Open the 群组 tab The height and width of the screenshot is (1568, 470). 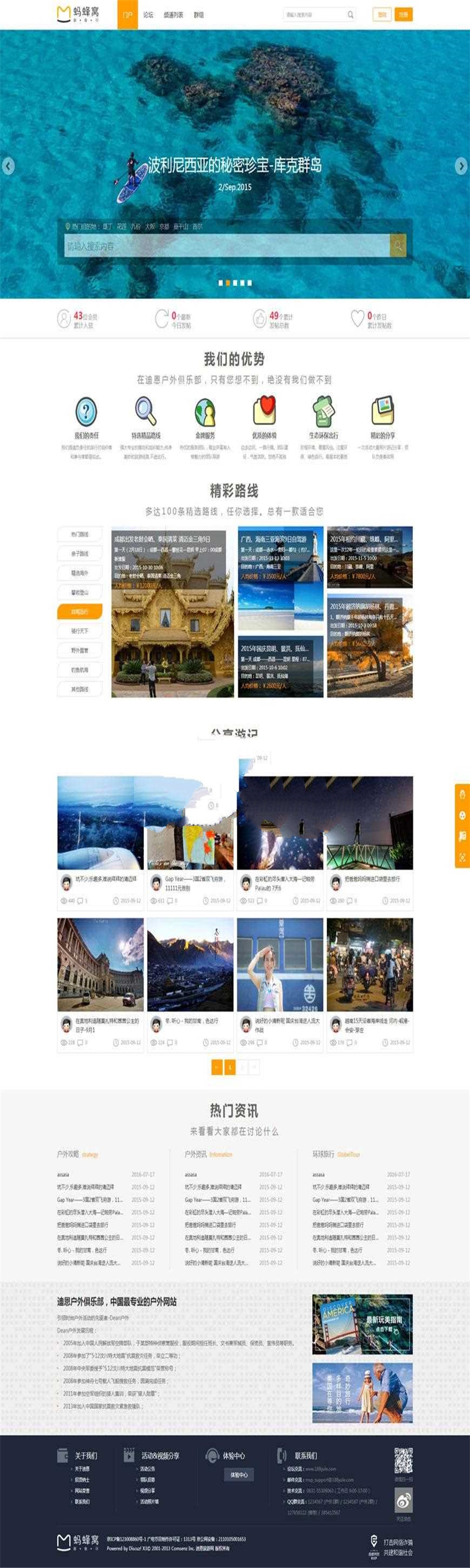pos(199,15)
